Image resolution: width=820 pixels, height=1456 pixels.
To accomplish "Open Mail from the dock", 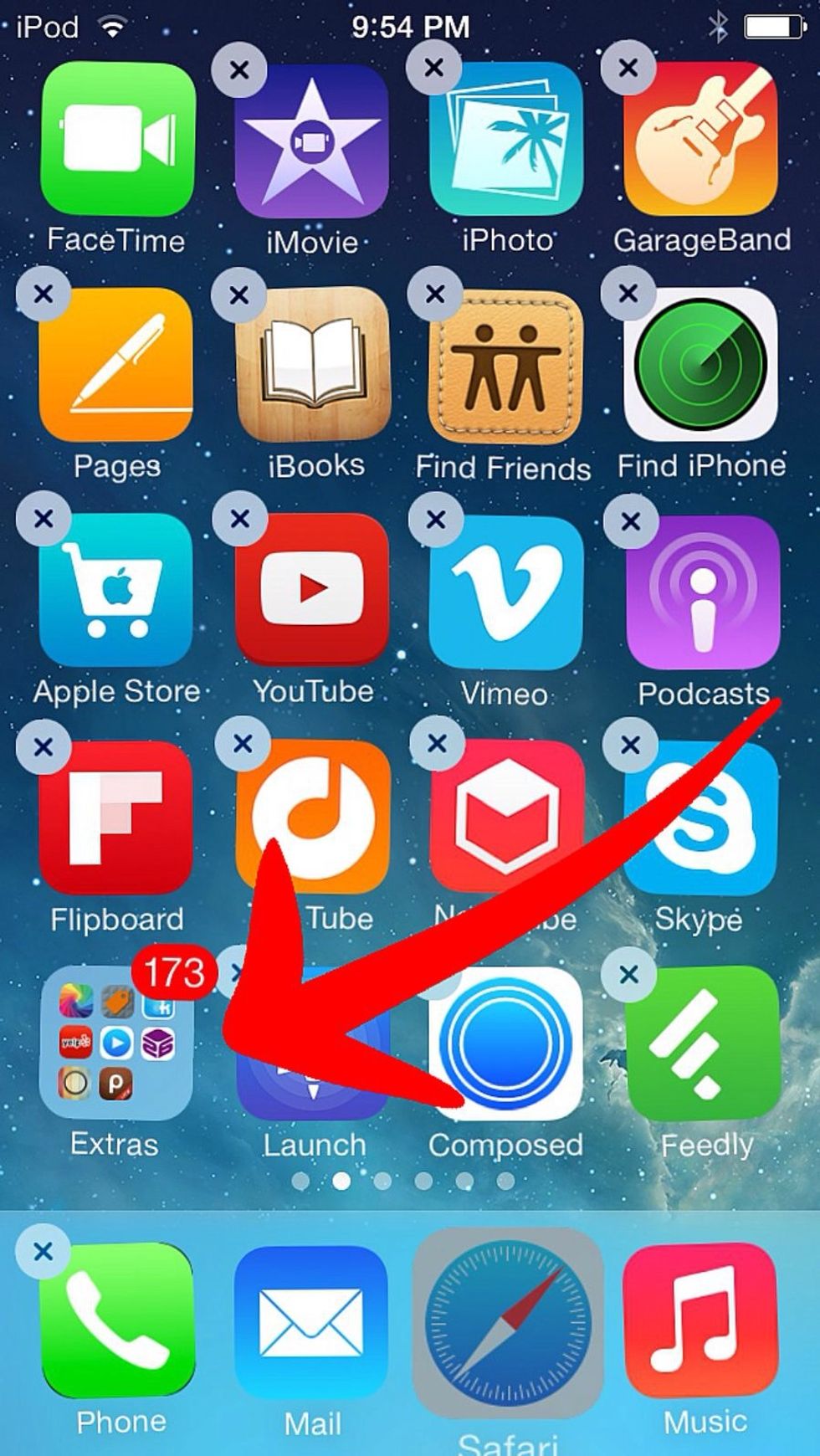I will tap(311, 1322).
